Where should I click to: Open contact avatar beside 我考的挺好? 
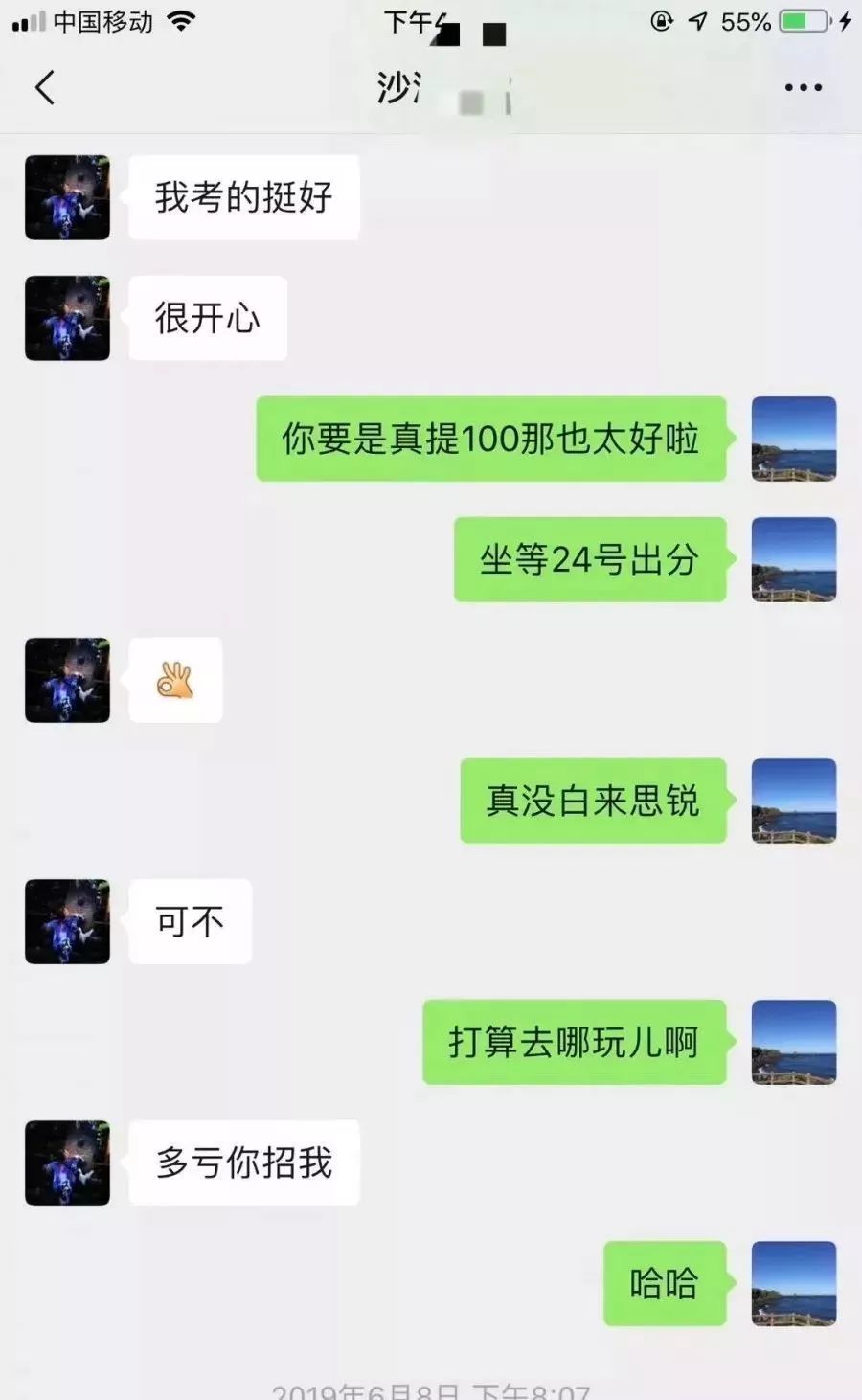click(67, 197)
